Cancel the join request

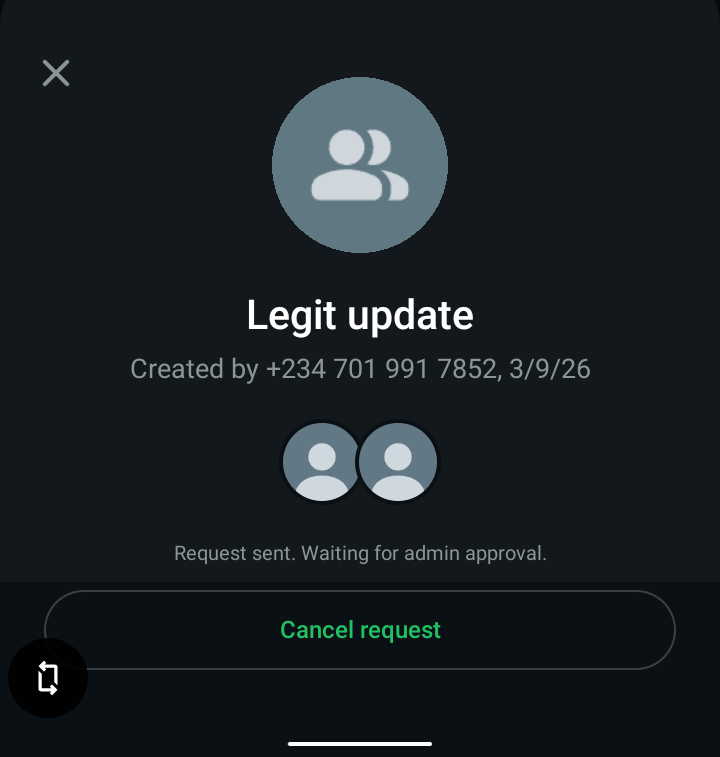click(x=360, y=630)
